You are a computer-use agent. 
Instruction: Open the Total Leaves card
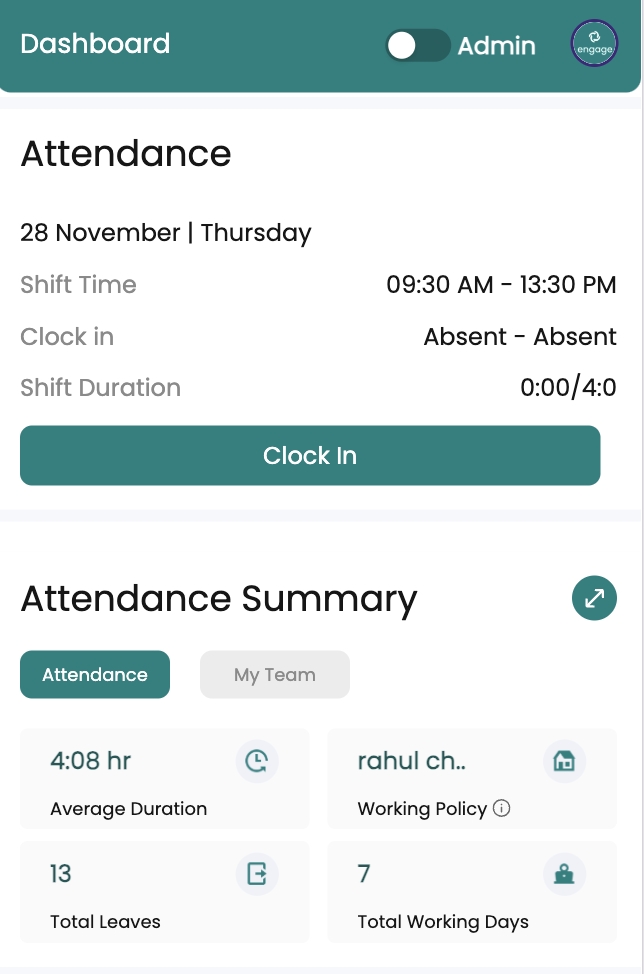pyautogui.click(x=164, y=892)
